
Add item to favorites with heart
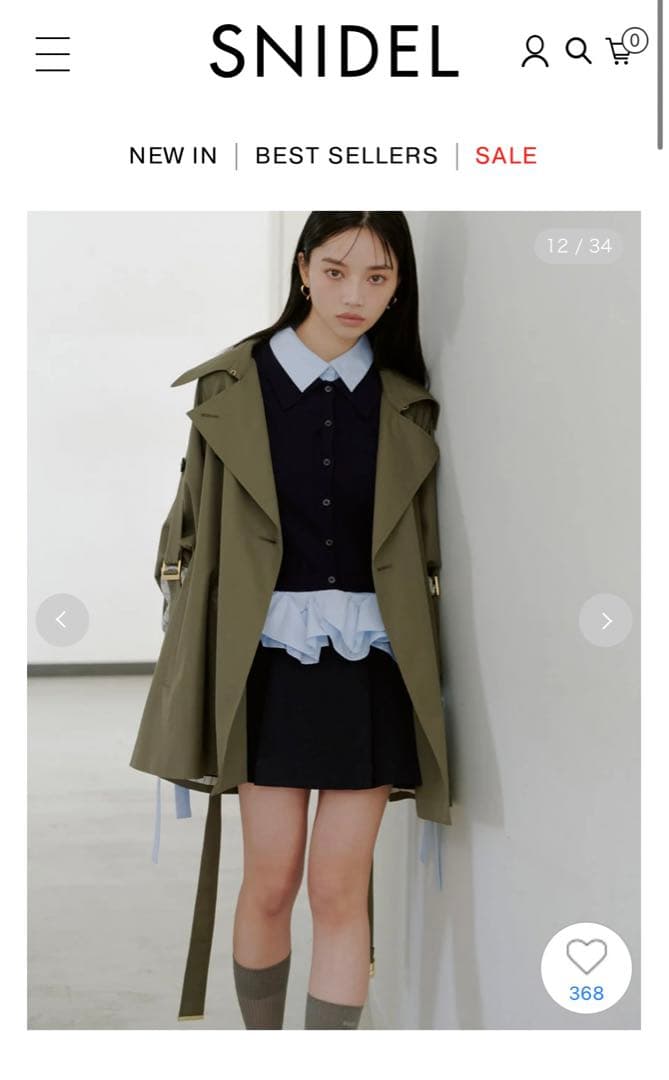click(x=586, y=967)
